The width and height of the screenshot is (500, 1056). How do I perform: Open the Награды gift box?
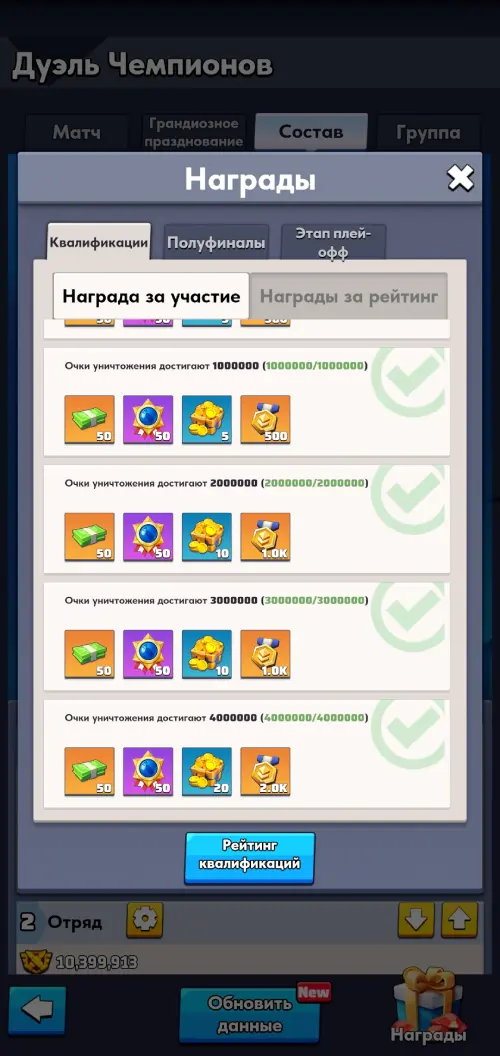coord(429,1006)
